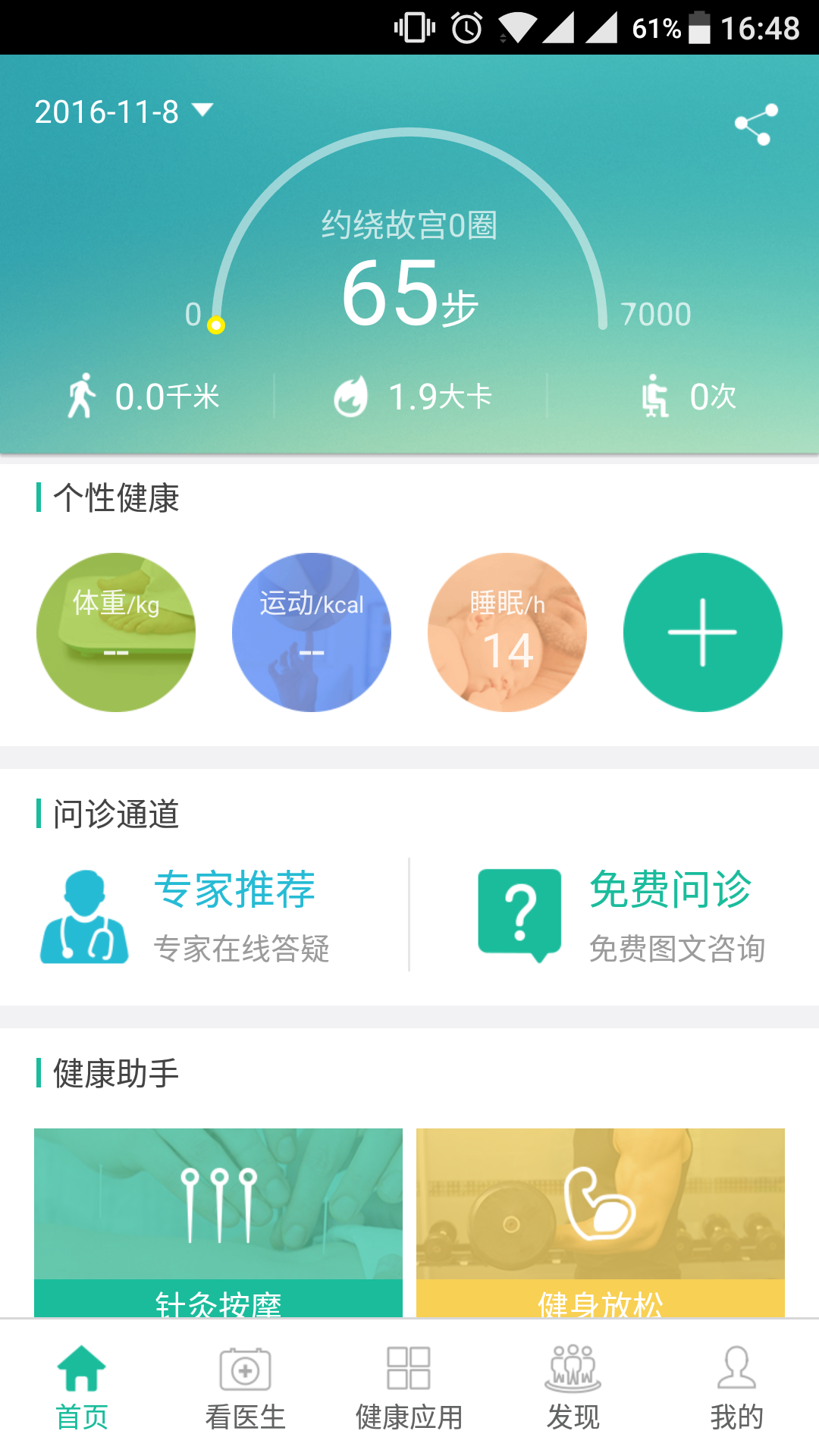Open the 针灸按摩 acupuncture card
The width and height of the screenshot is (819, 1456).
(218, 1222)
